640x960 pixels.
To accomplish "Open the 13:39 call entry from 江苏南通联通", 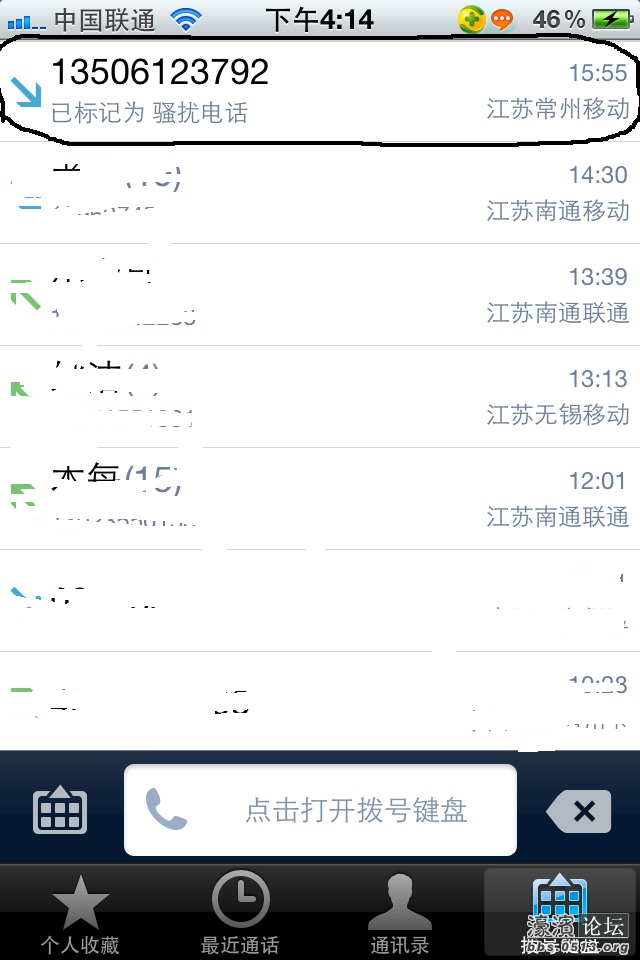I will coord(320,295).
